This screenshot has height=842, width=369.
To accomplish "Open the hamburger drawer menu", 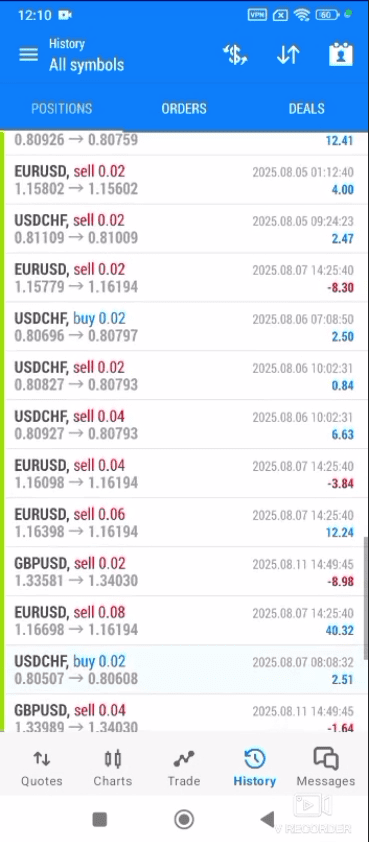I will coord(28,54).
